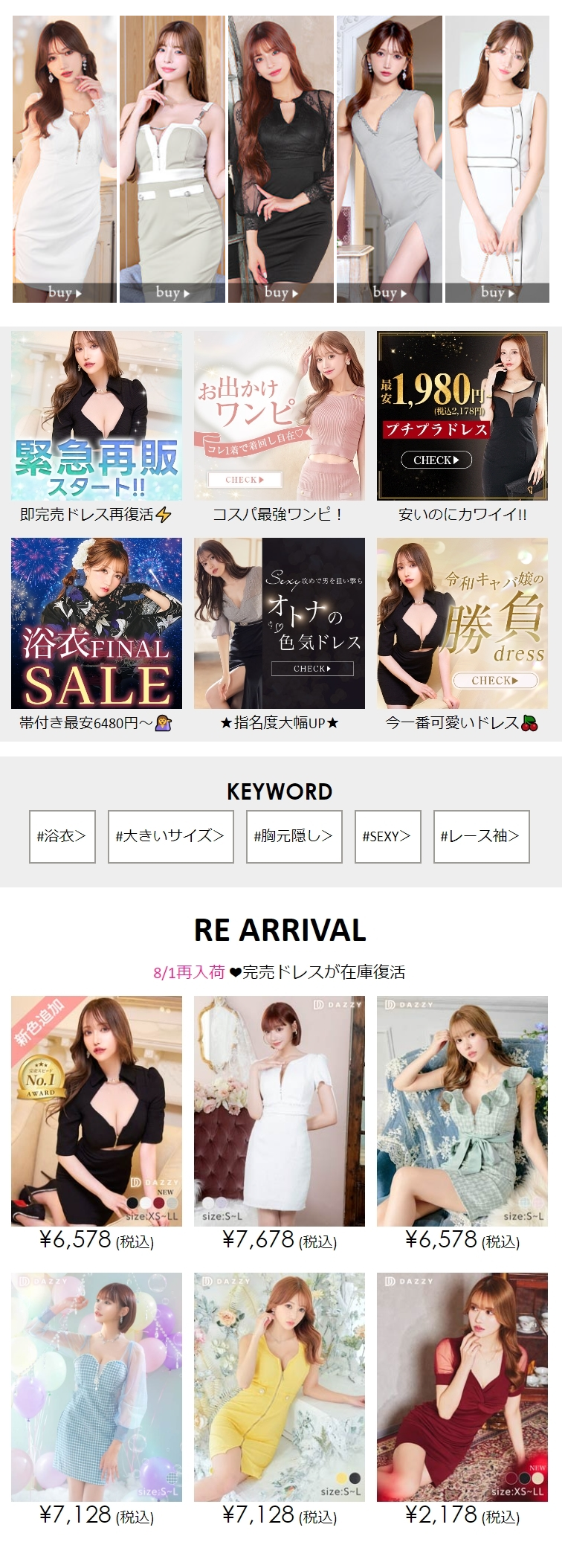The width and height of the screenshot is (565, 1568).
Task: Select the #SEXY keyword chip
Action: pyautogui.click(x=387, y=836)
